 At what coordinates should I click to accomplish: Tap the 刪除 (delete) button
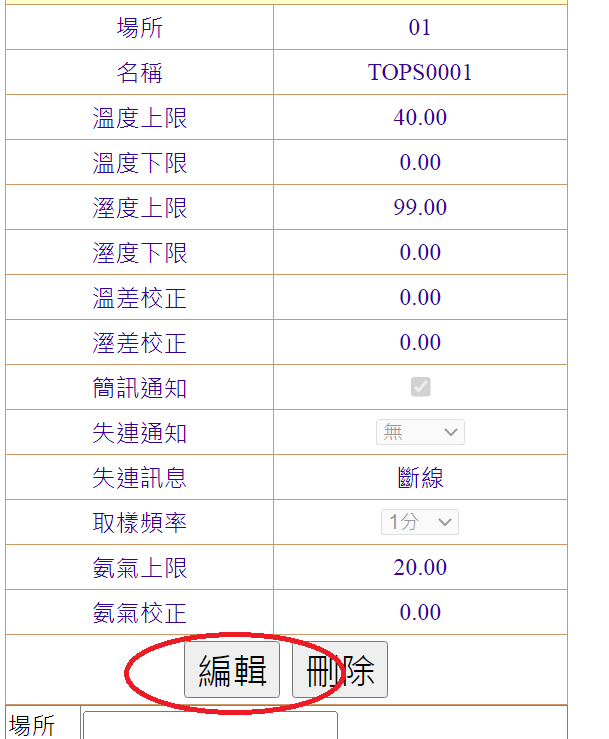pyautogui.click(x=340, y=670)
